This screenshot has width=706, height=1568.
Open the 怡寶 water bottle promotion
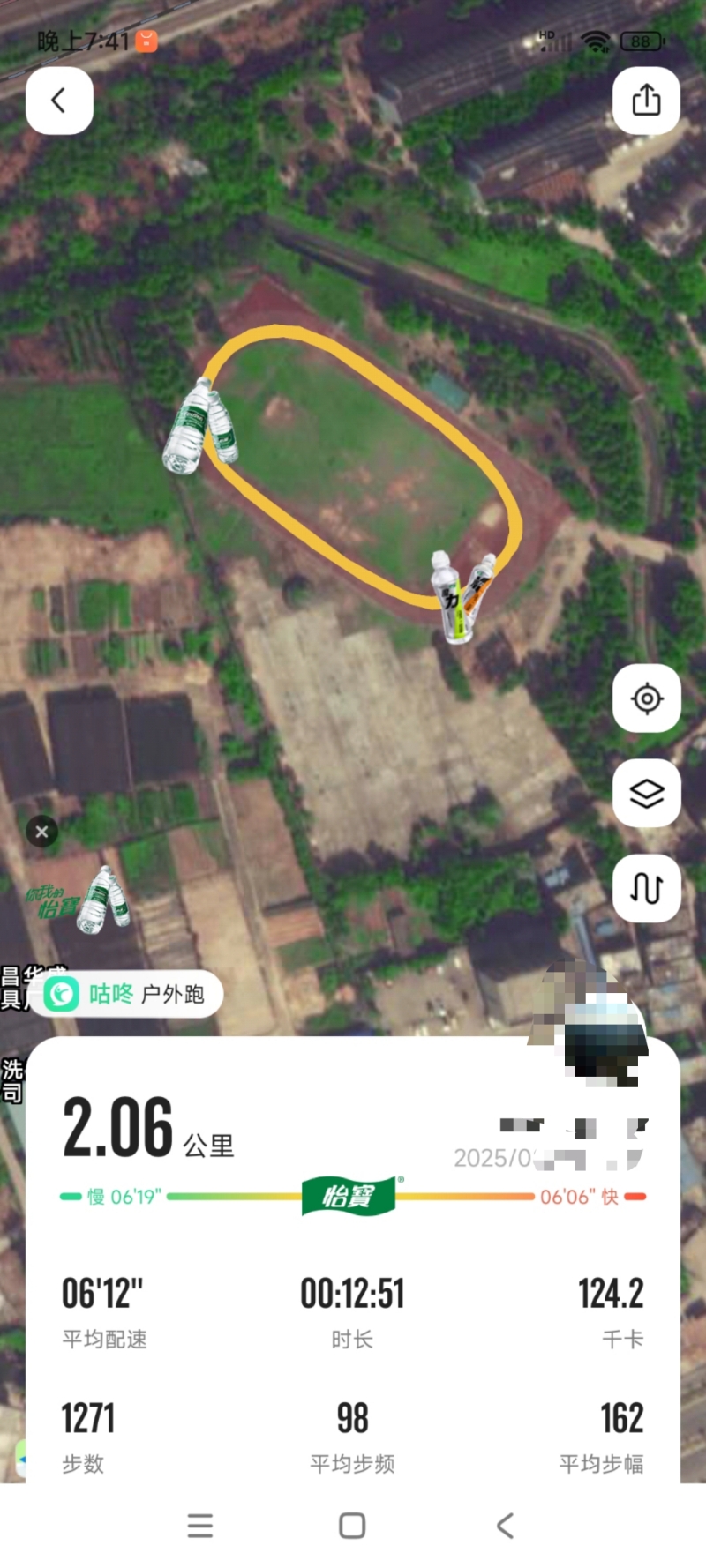84,901
